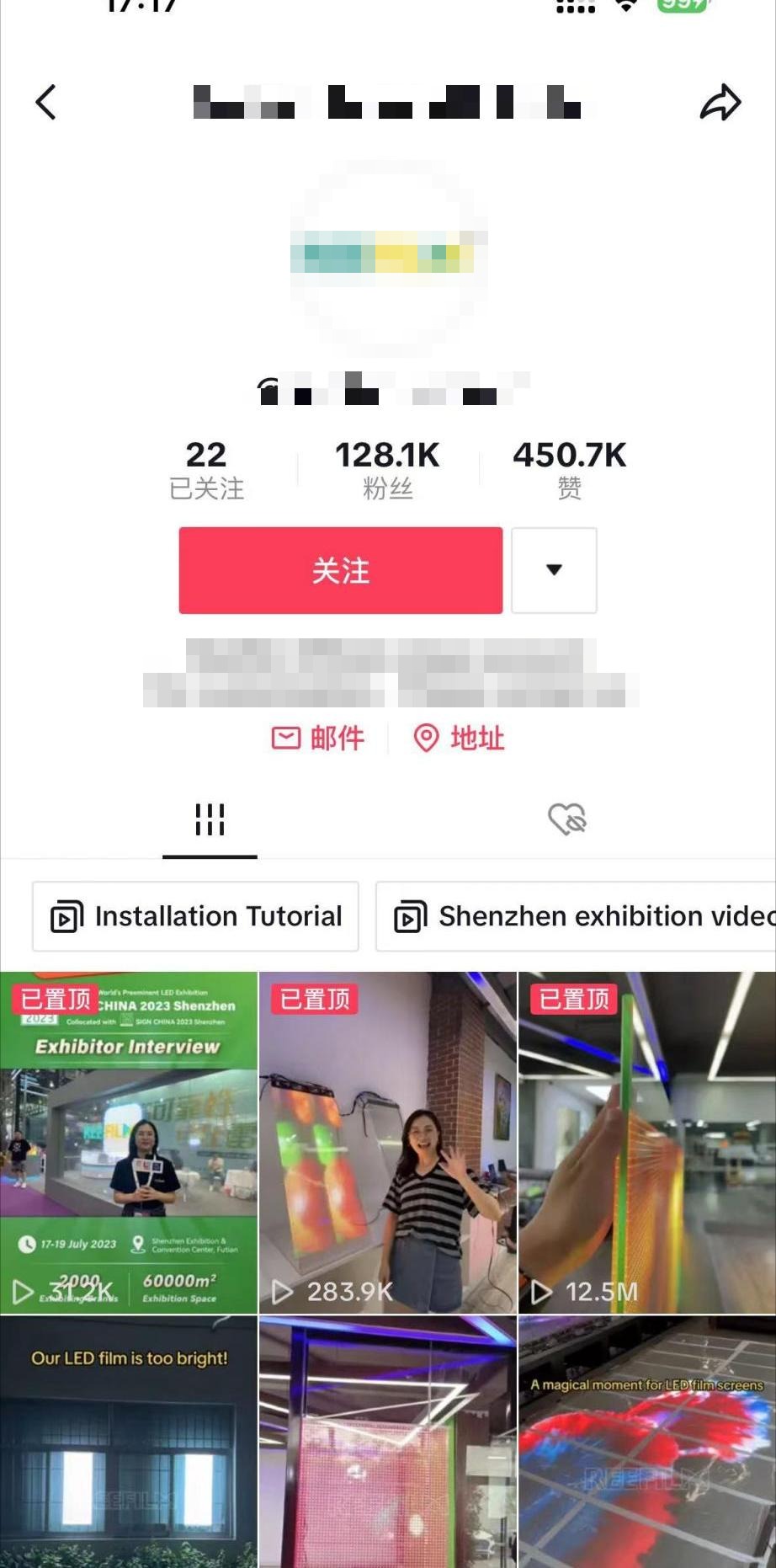
Task: View the 粉丝 followers list
Action: point(387,470)
